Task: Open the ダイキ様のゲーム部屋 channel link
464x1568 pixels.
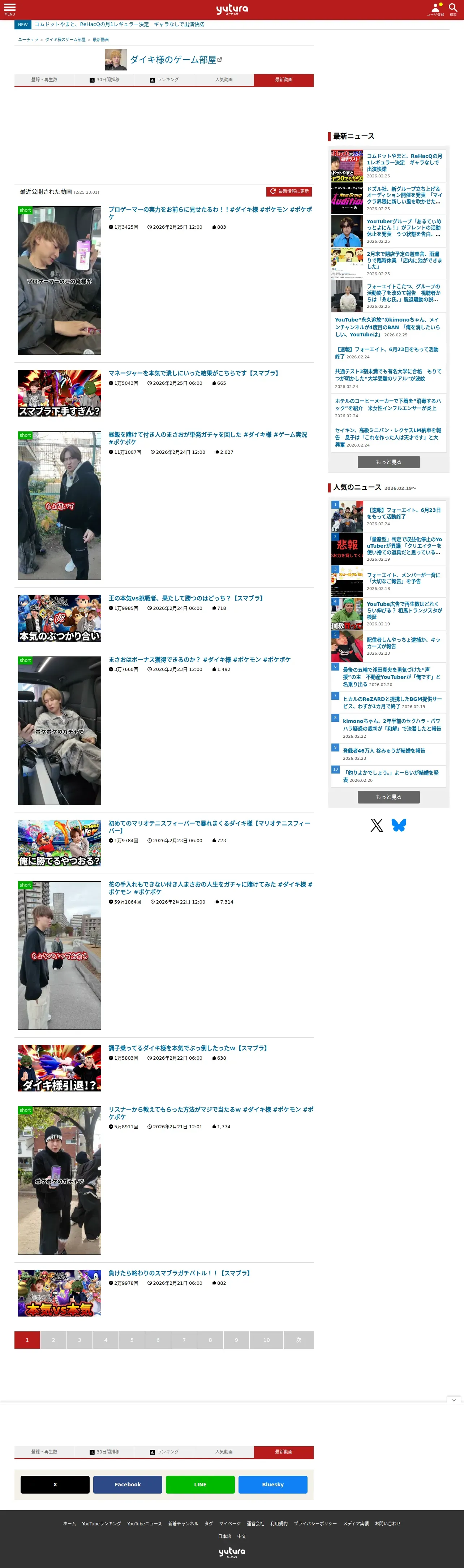Action: point(173,60)
